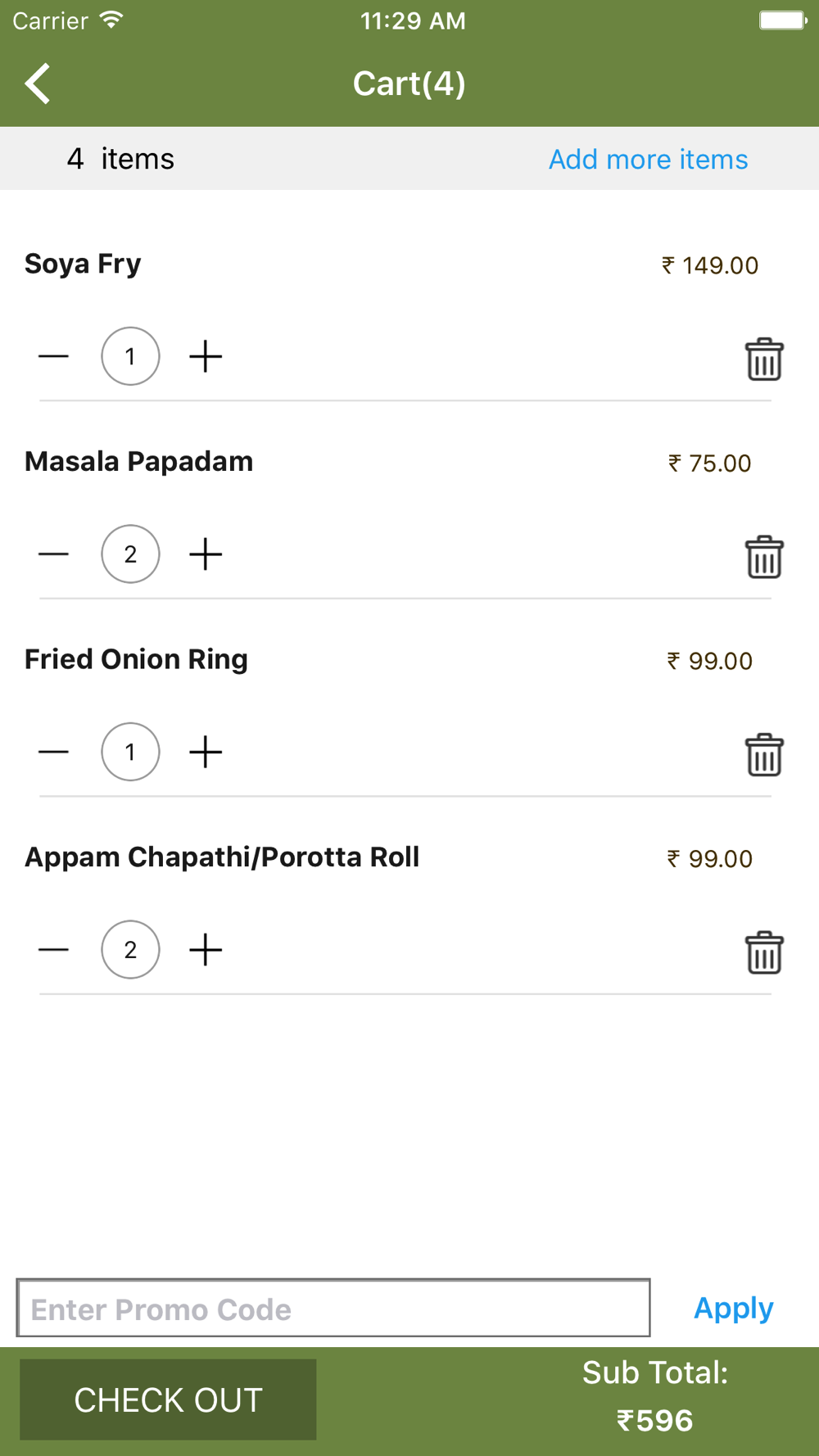Delete Fried Onion Ring from the cart
Image resolution: width=819 pixels, height=1456 pixels.
point(764,755)
